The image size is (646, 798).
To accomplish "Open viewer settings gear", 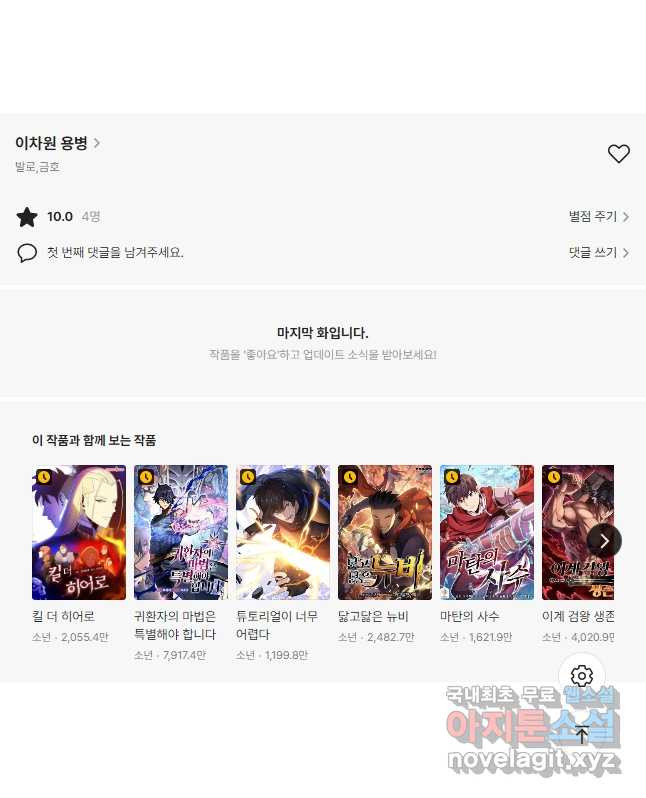I will click(582, 676).
